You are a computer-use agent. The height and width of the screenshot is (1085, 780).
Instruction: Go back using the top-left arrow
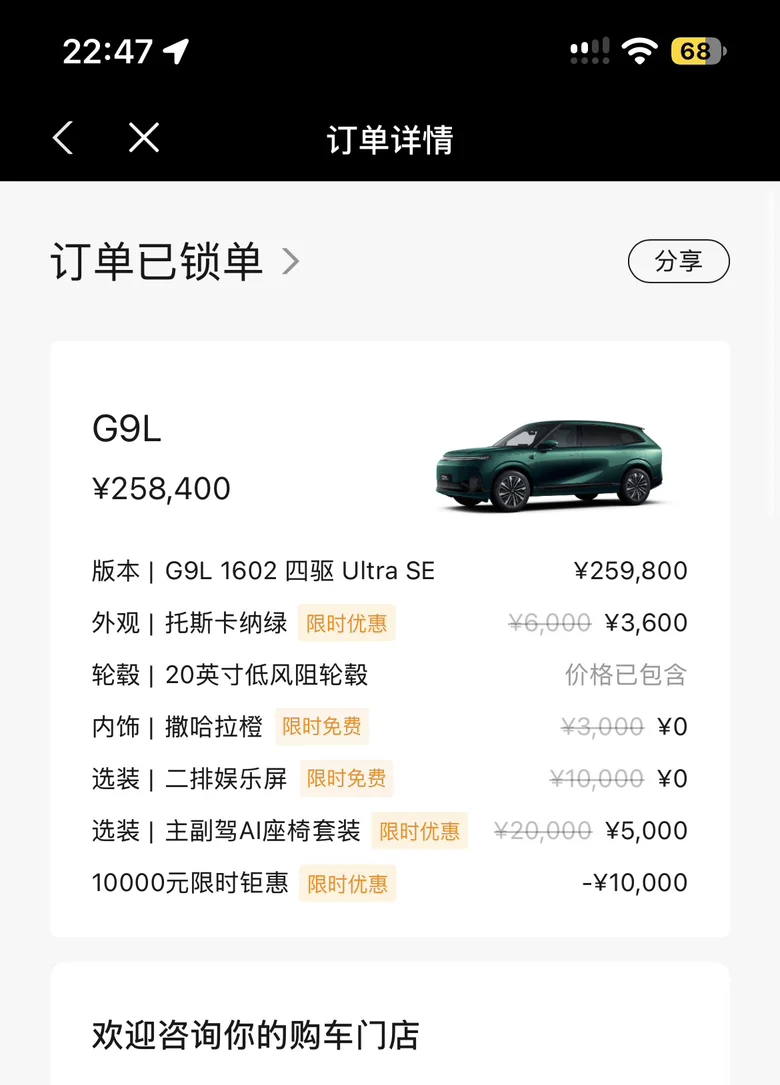click(63, 138)
